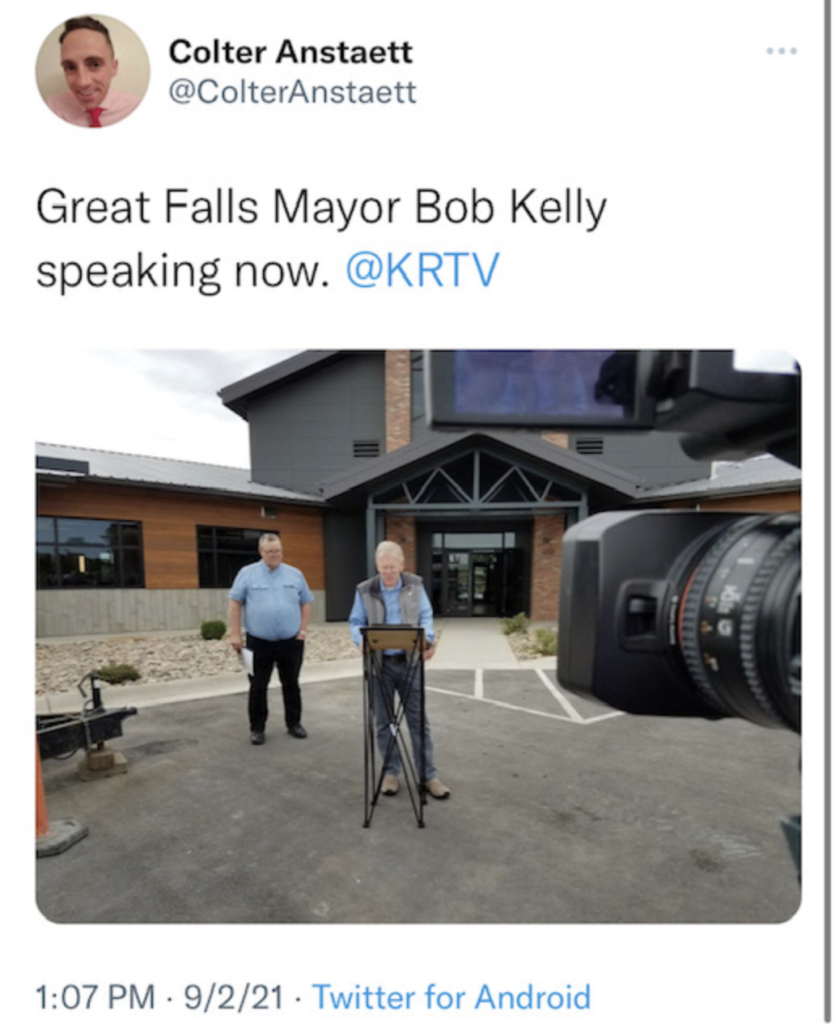
Task: Open the @ColterAnstaett handle profile
Action: (x=292, y=93)
